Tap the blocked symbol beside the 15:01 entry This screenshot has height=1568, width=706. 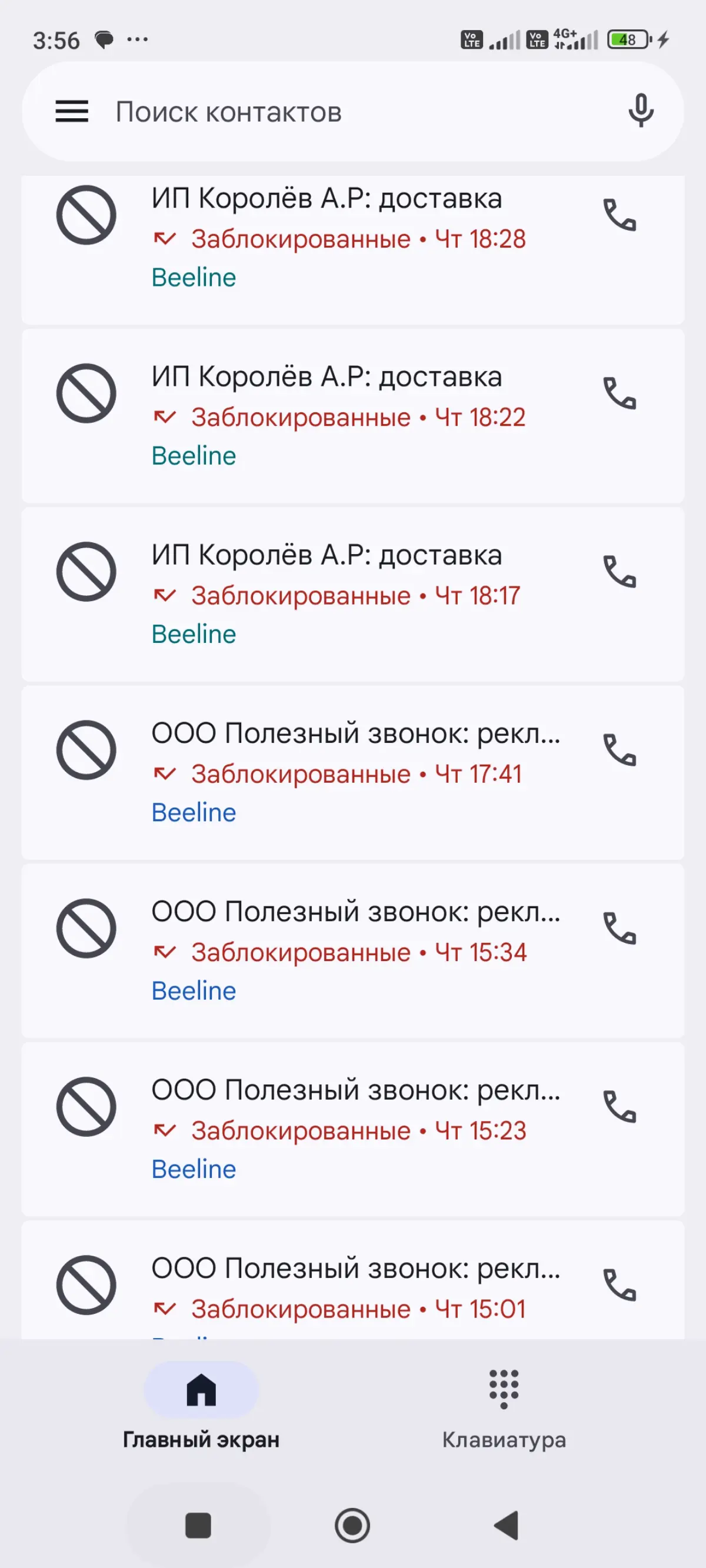pyautogui.click(x=86, y=1285)
